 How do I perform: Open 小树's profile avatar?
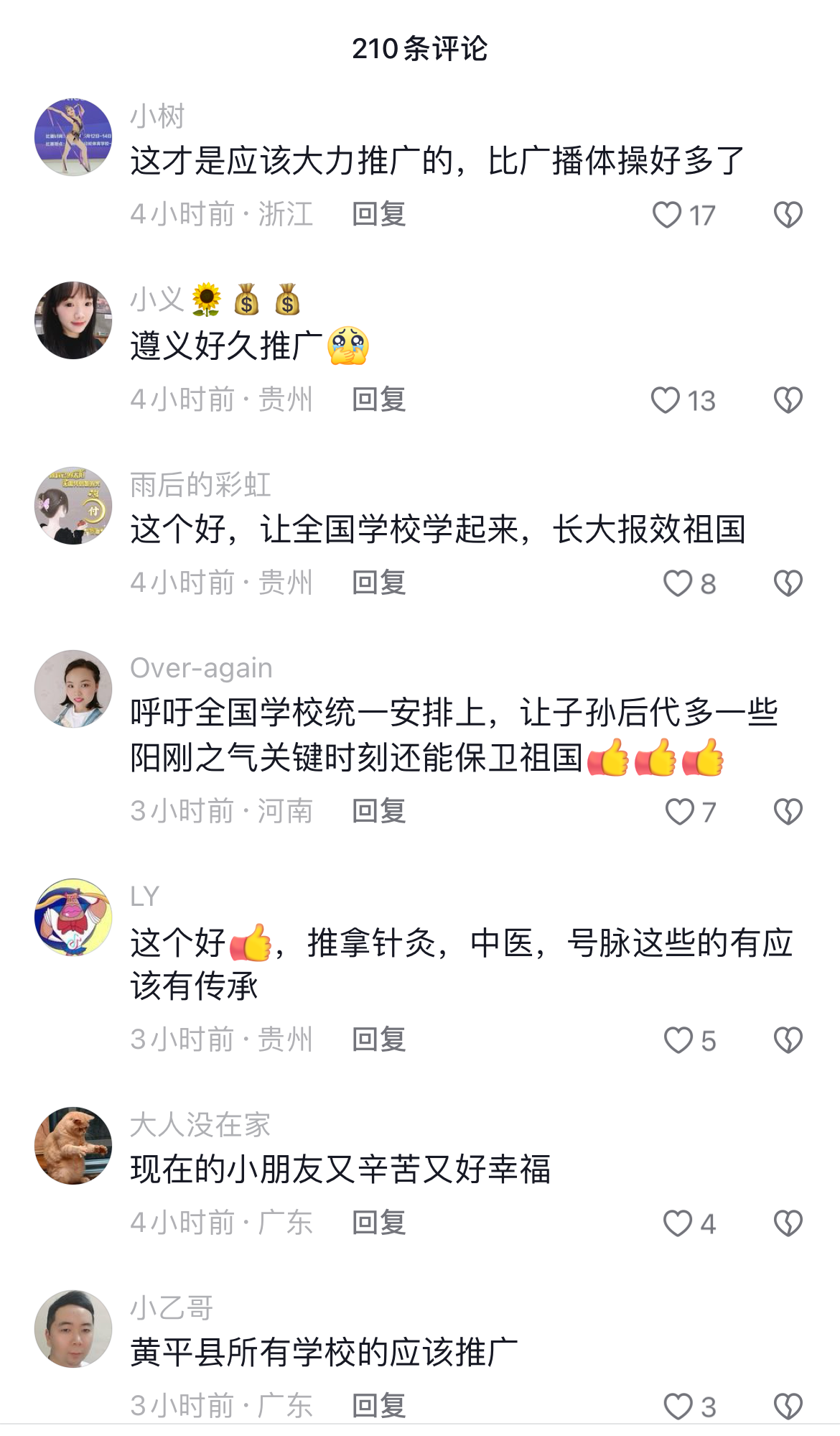click(73, 137)
